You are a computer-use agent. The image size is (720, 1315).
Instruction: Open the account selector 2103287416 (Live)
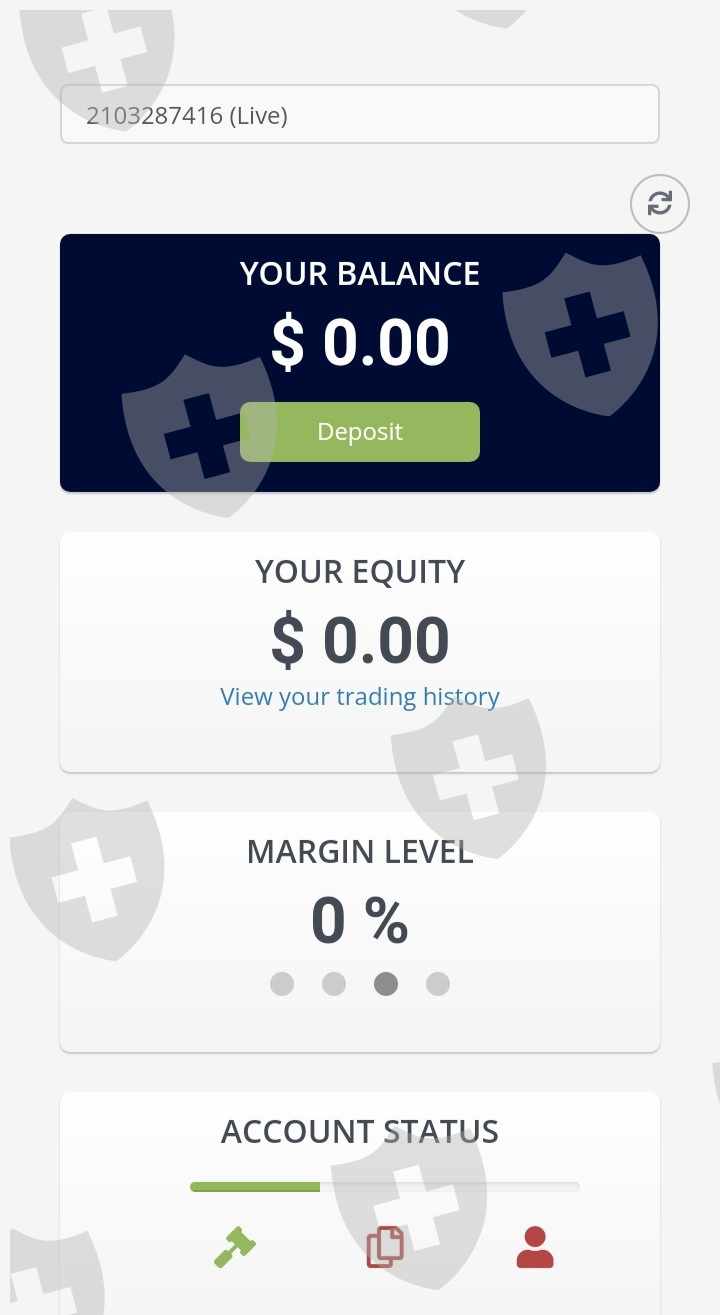[x=360, y=114]
